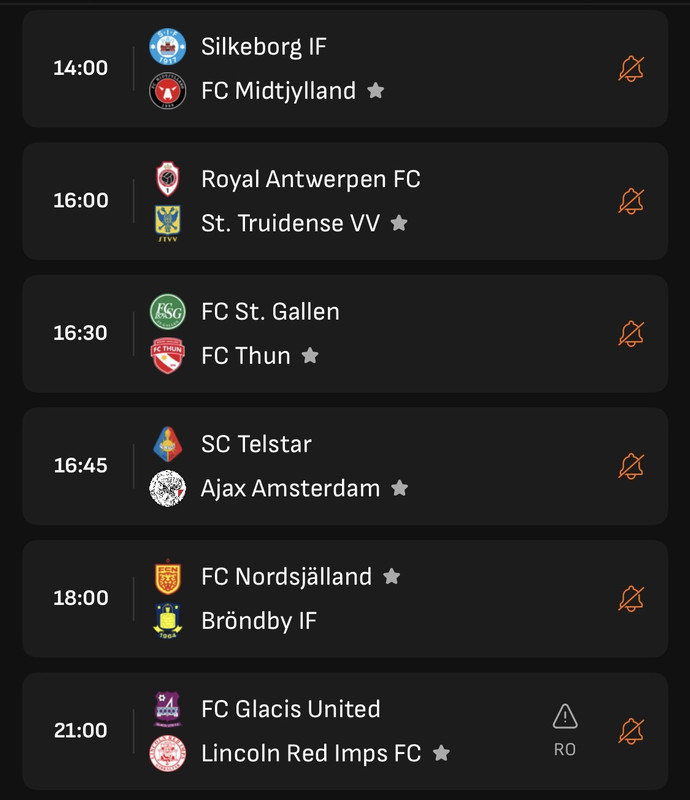Screen dimensions: 690x800
Task: Open Royal Antwerpen FC vs St. Truidense VV
Action: pos(345,201)
